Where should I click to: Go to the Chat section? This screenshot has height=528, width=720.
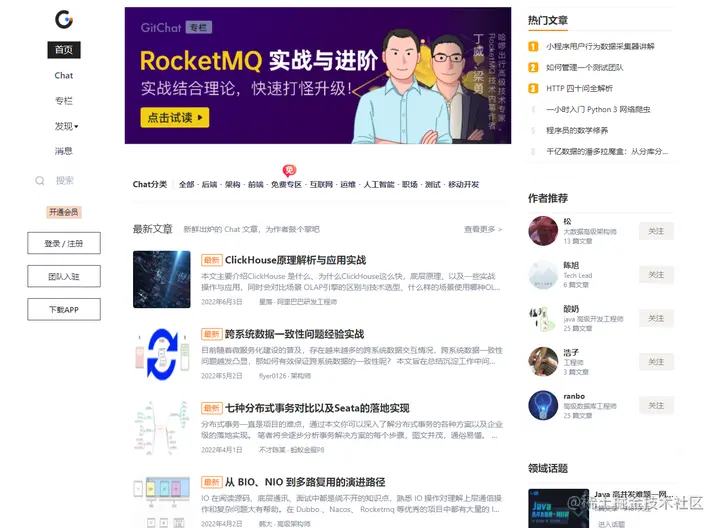(64, 75)
